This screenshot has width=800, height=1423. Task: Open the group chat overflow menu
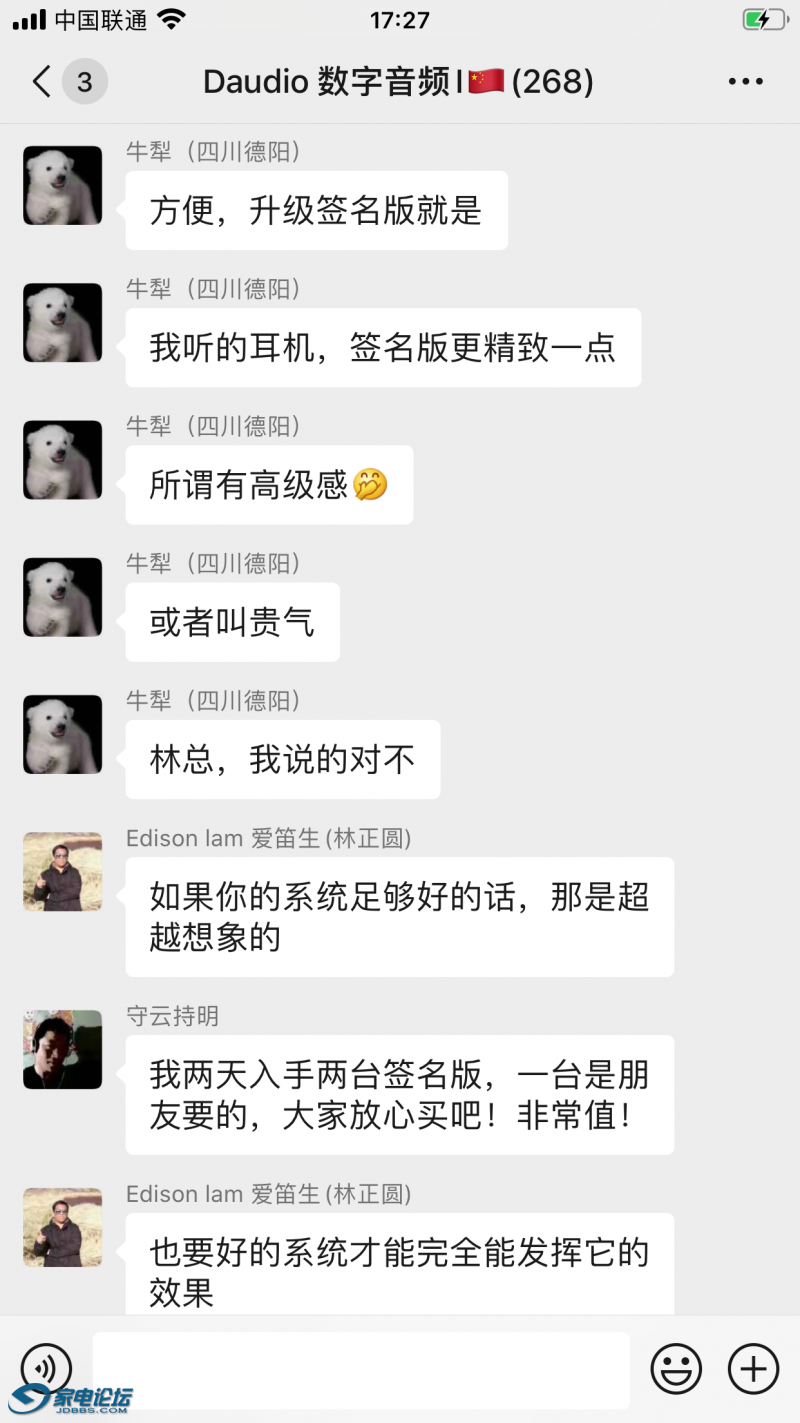click(745, 82)
